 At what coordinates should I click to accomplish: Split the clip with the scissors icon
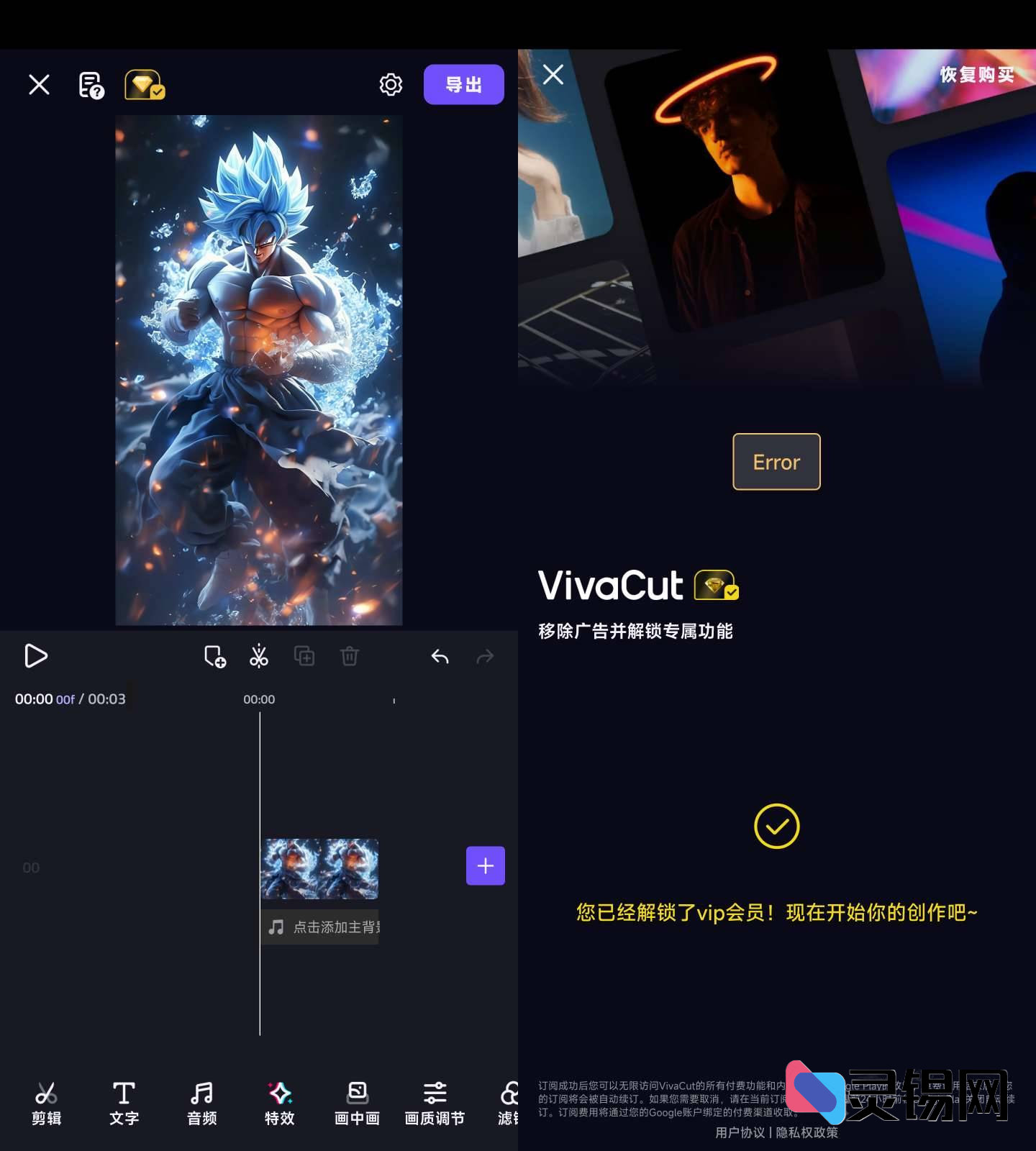tap(258, 656)
